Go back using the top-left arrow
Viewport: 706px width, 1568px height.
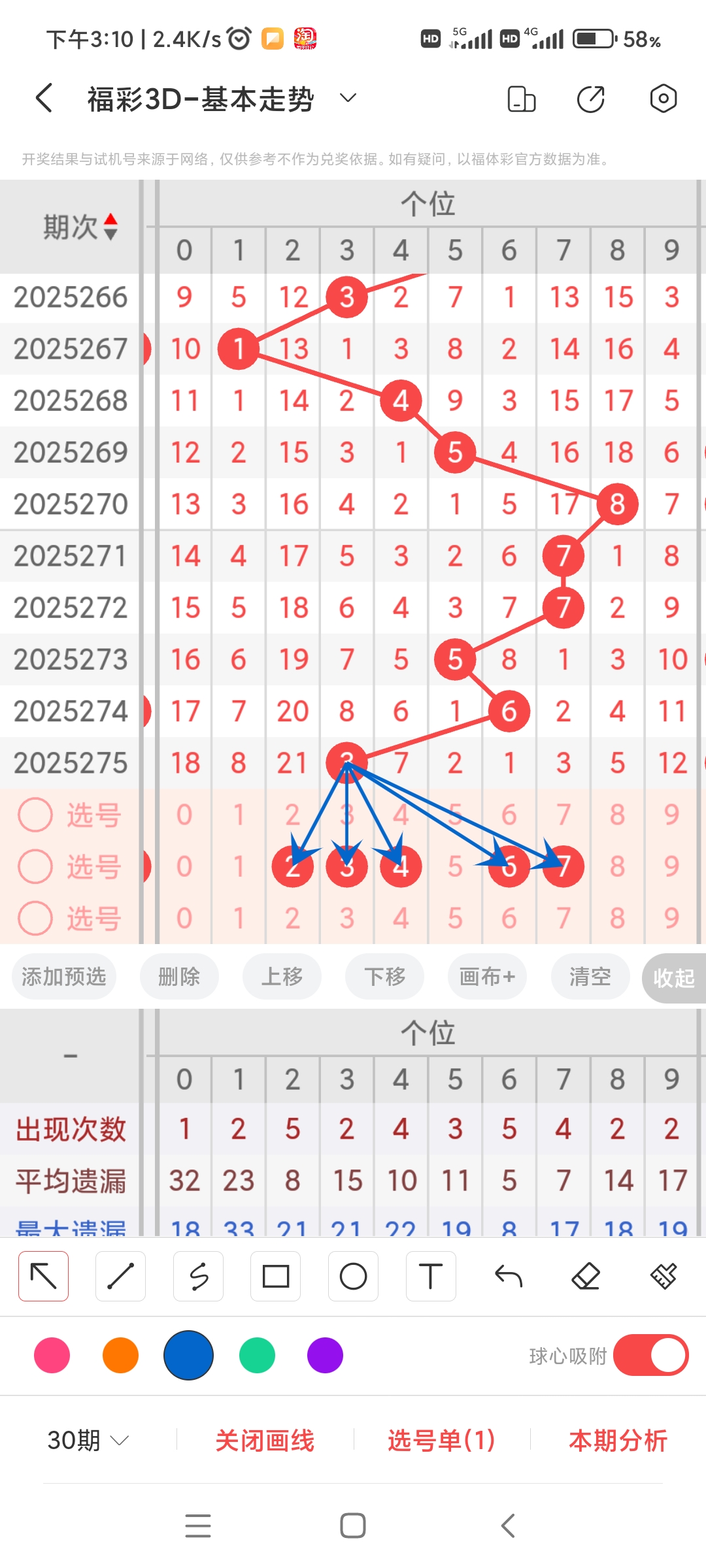pos(44,99)
